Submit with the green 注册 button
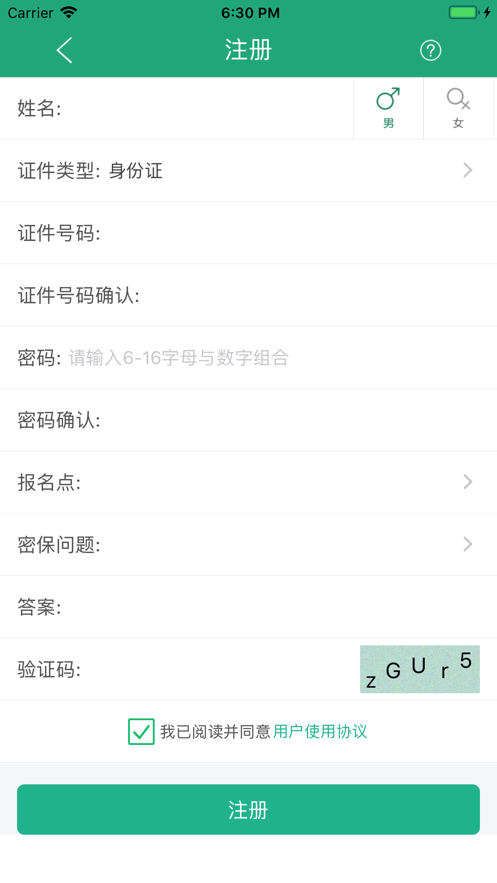The image size is (497, 883). (x=248, y=810)
